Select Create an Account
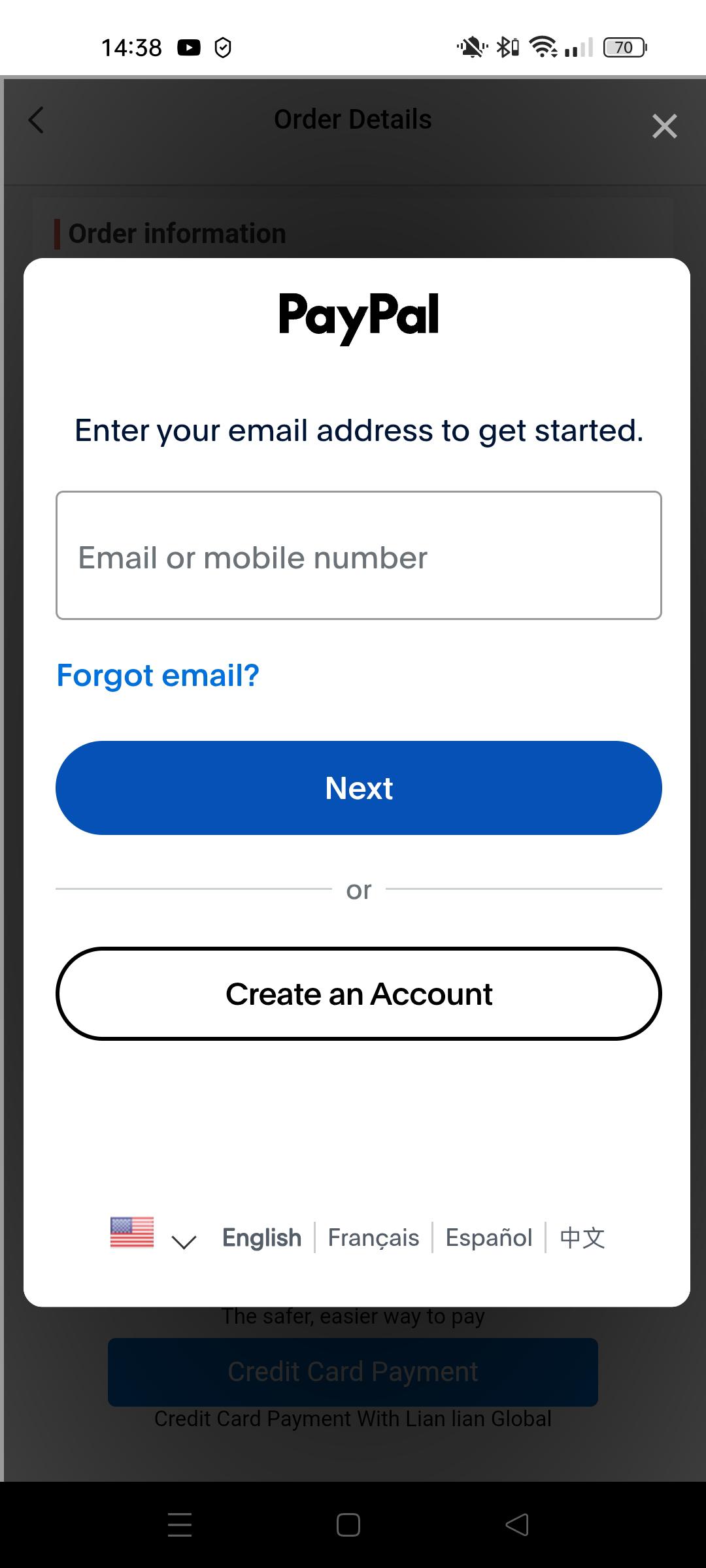This screenshot has width=706, height=1568. click(x=358, y=994)
